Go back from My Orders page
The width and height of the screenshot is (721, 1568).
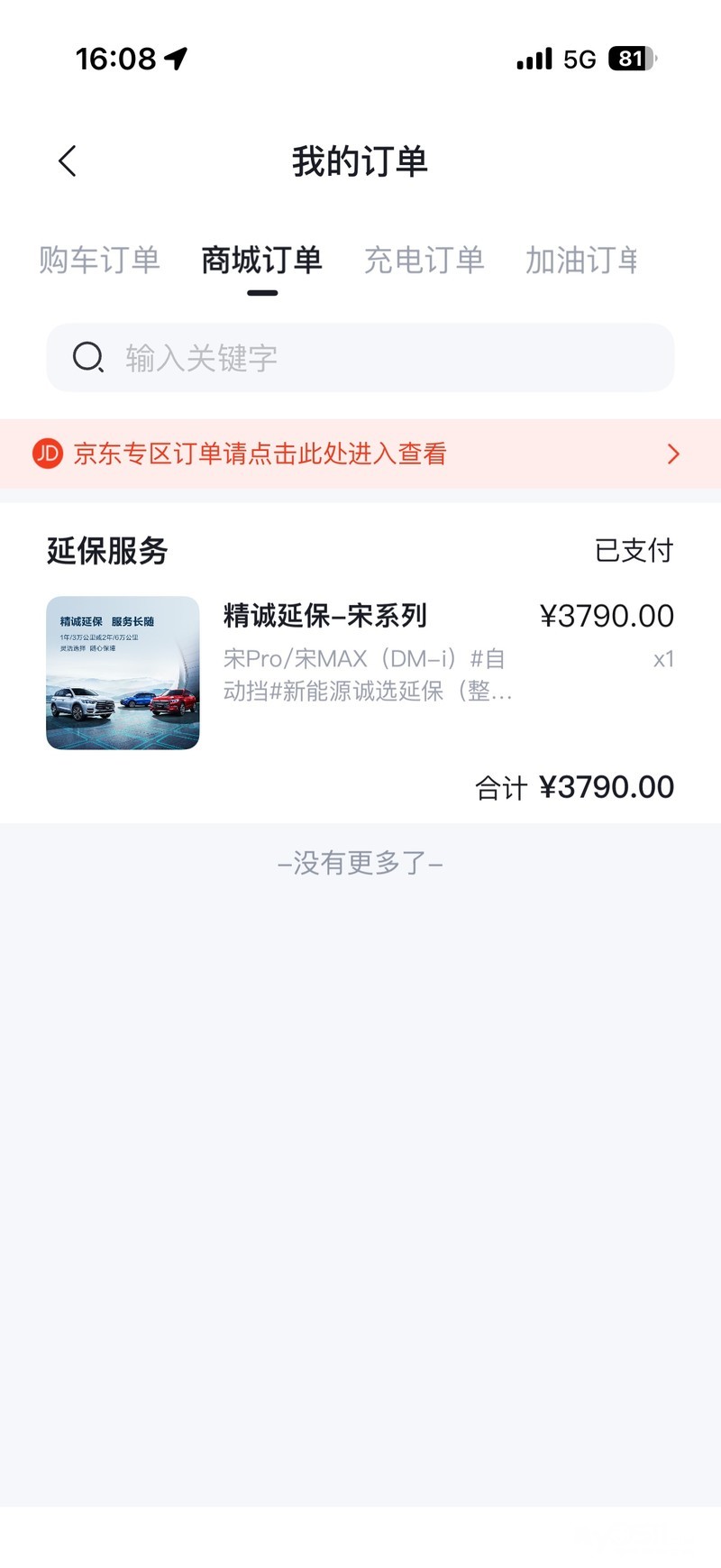[68, 161]
